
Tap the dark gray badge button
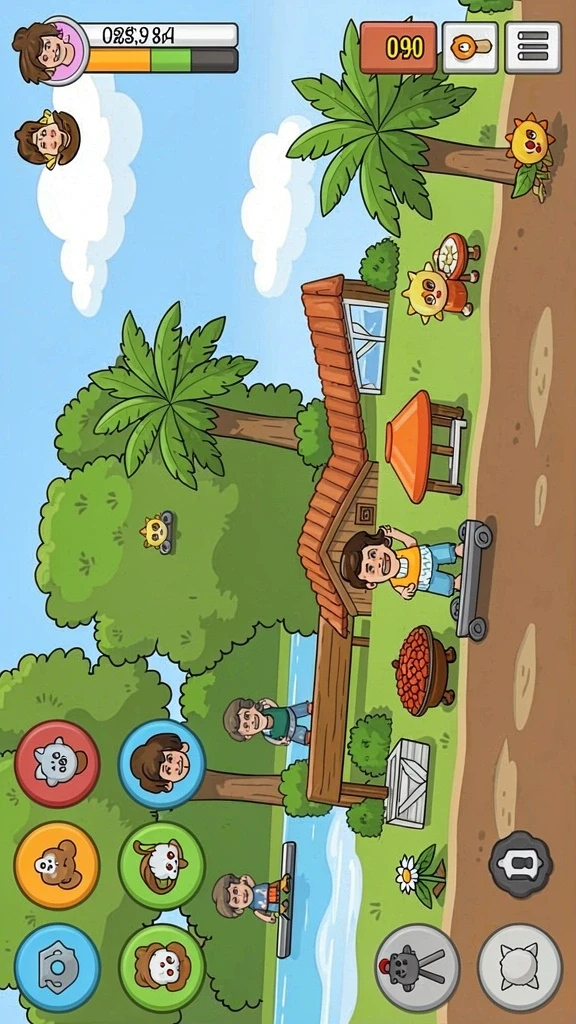click(x=520, y=864)
